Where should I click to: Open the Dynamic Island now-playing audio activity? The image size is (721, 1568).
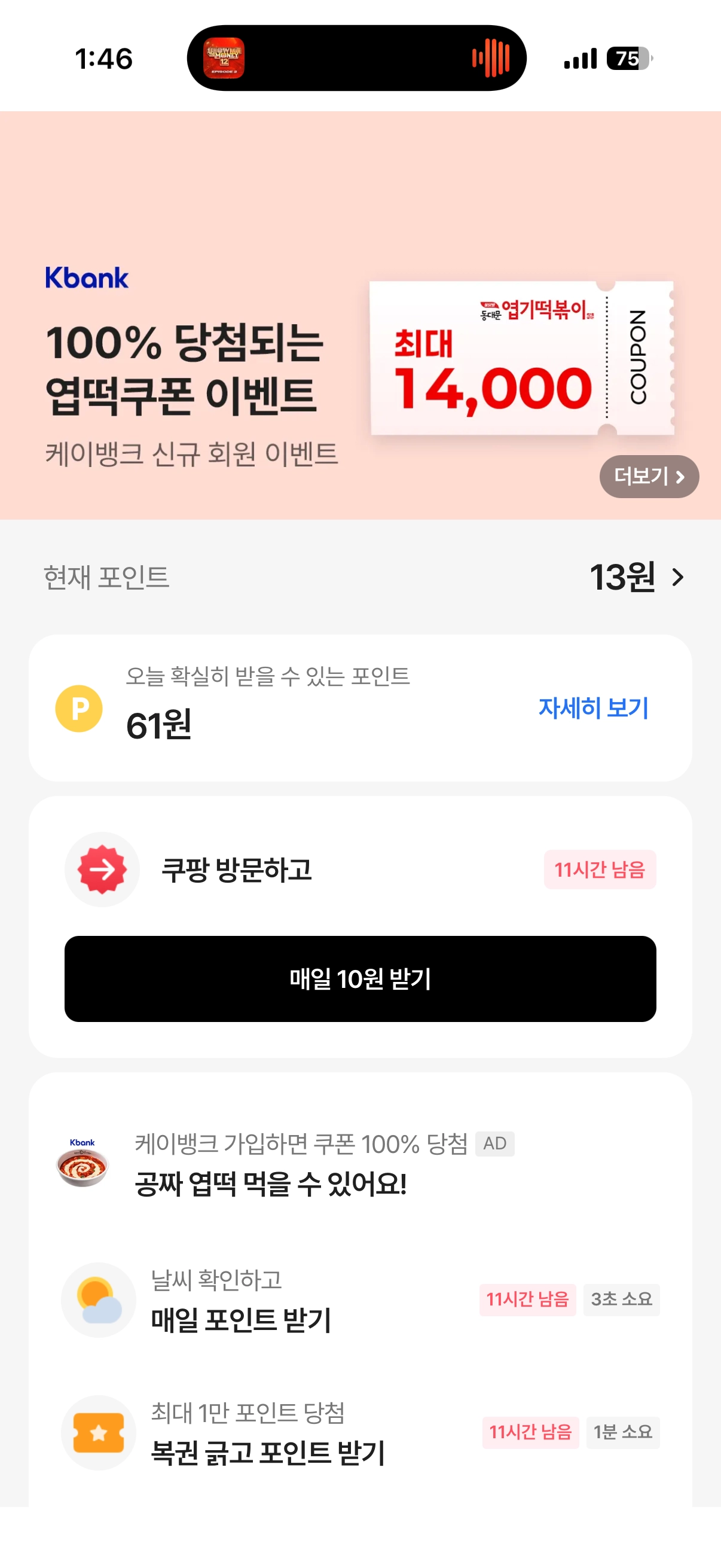point(356,59)
